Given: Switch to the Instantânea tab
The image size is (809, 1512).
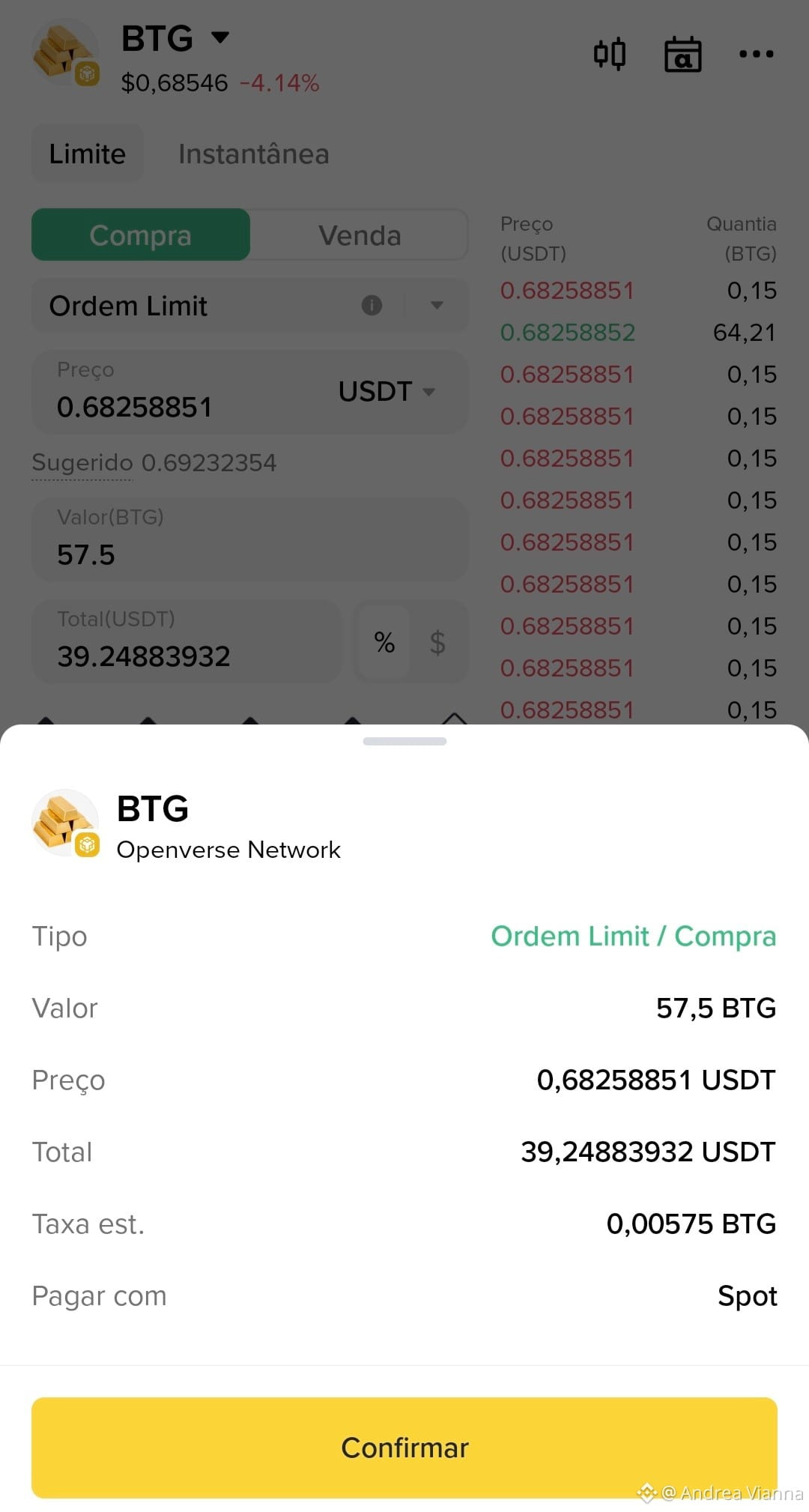Looking at the screenshot, I should 253,154.
